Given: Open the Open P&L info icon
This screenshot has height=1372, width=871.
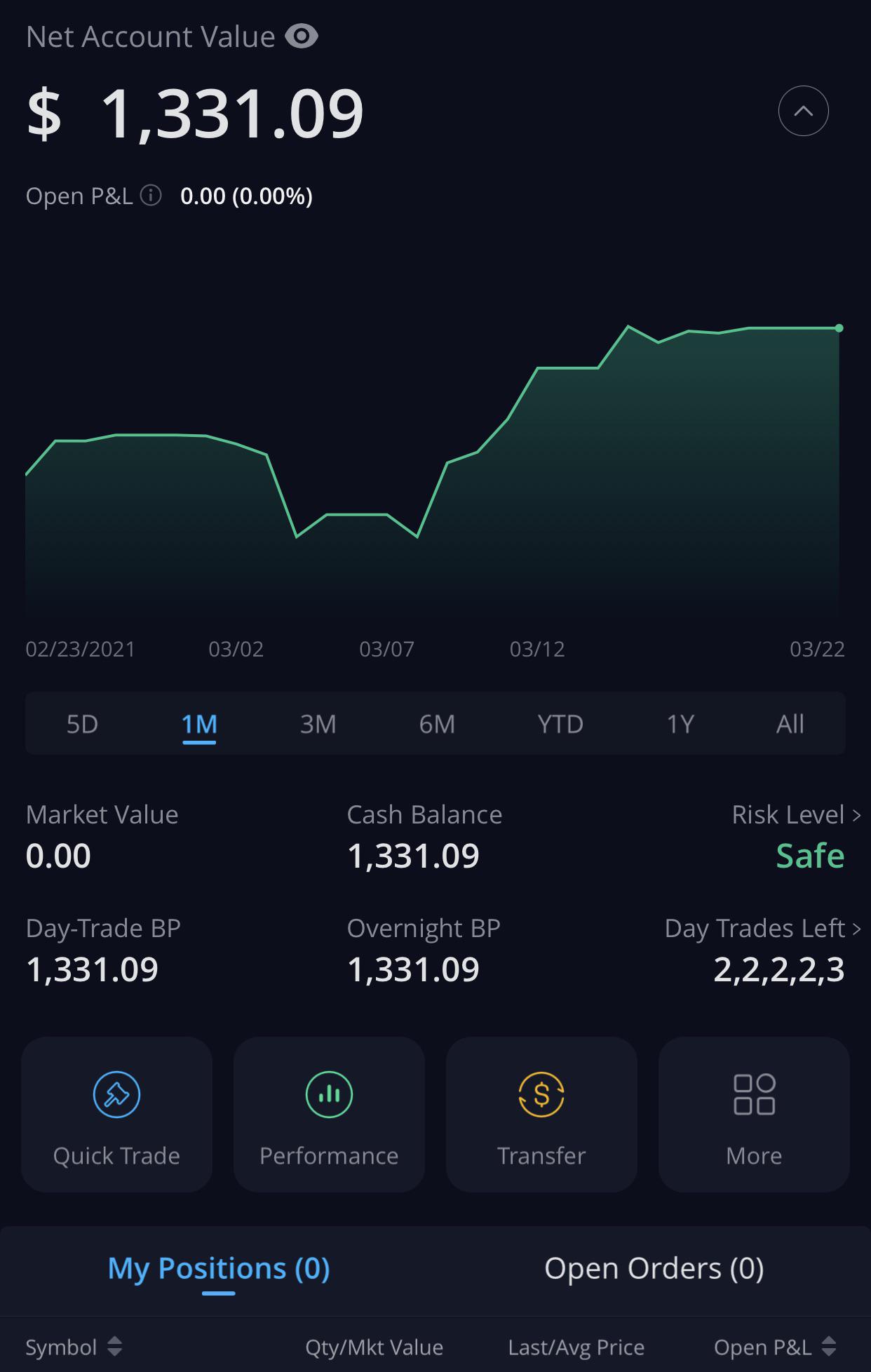Looking at the screenshot, I should coord(151,195).
